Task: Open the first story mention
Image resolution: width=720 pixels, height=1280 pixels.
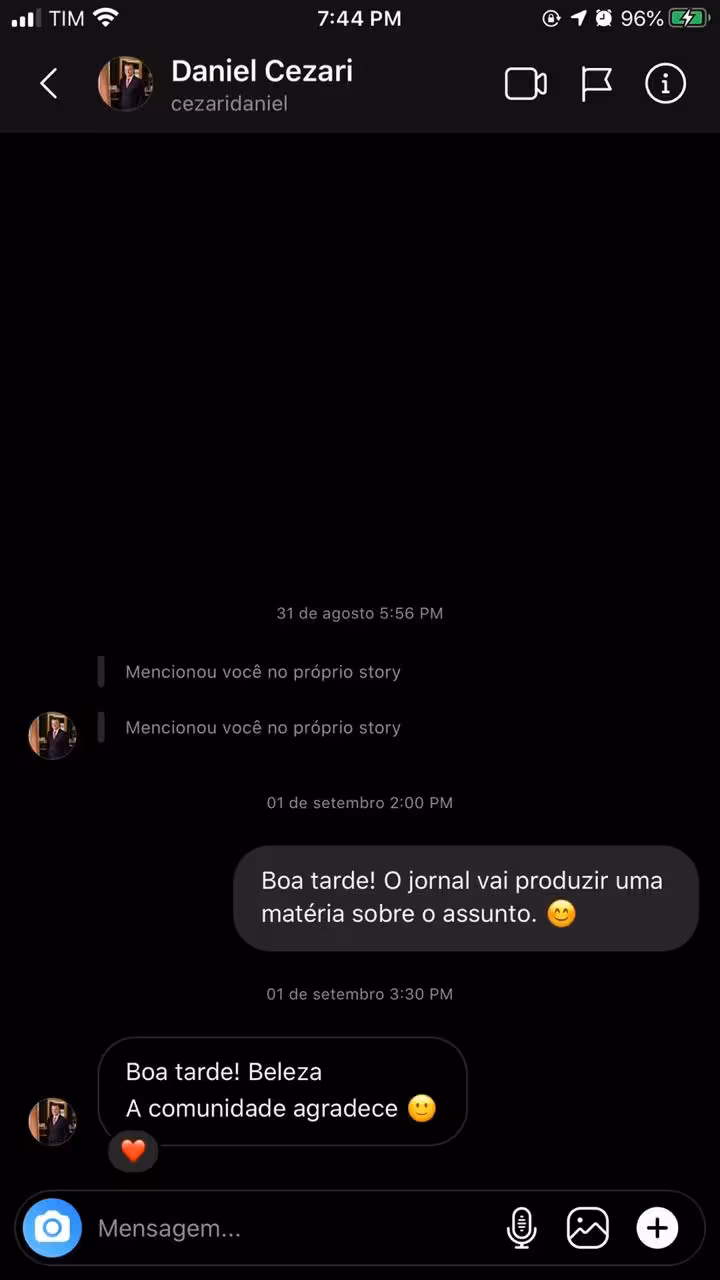Action: pos(262,672)
